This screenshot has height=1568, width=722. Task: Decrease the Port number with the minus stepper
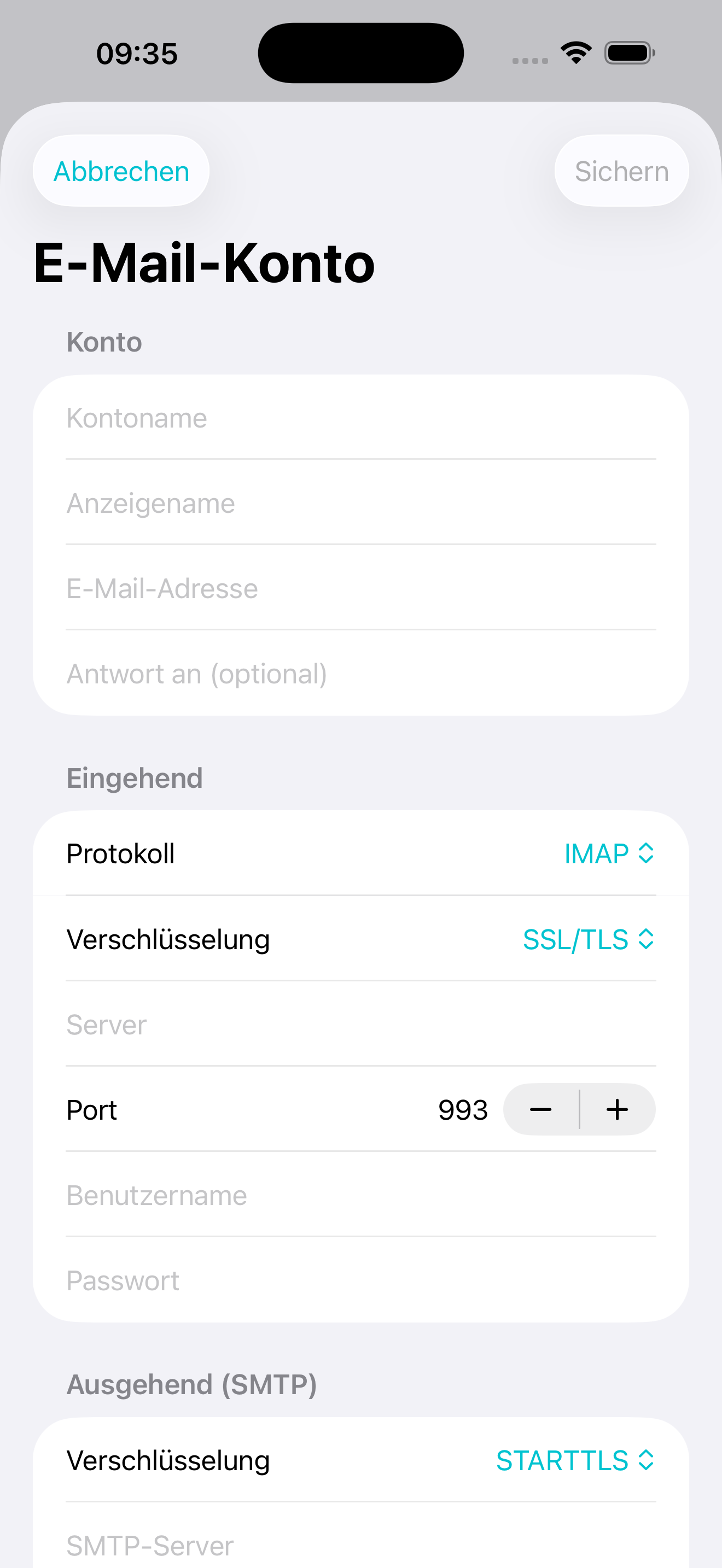click(x=540, y=1110)
